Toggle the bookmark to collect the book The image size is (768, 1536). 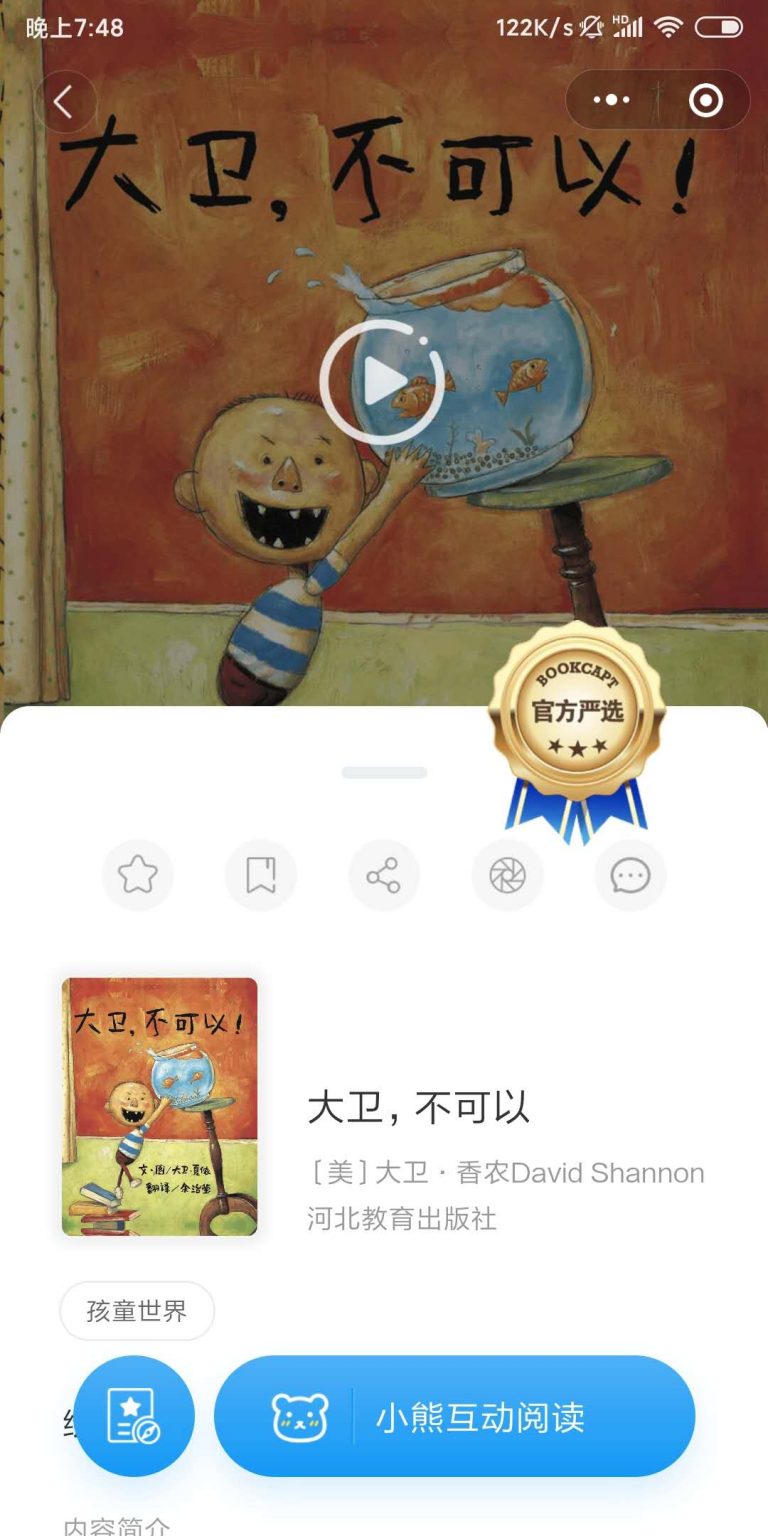tap(261, 874)
